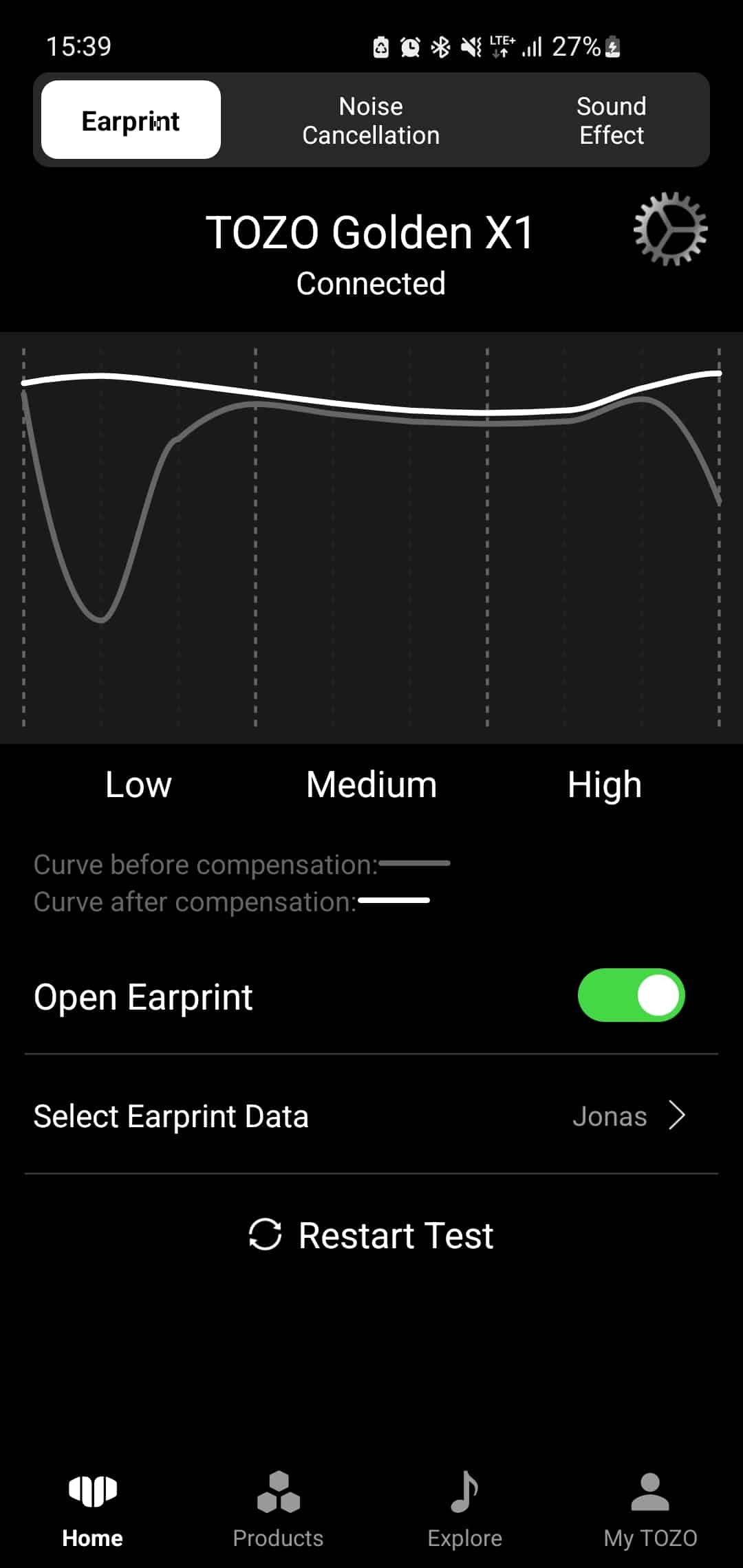Switch to the Sound Effect tab
743x1568 pixels.
click(x=611, y=121)
